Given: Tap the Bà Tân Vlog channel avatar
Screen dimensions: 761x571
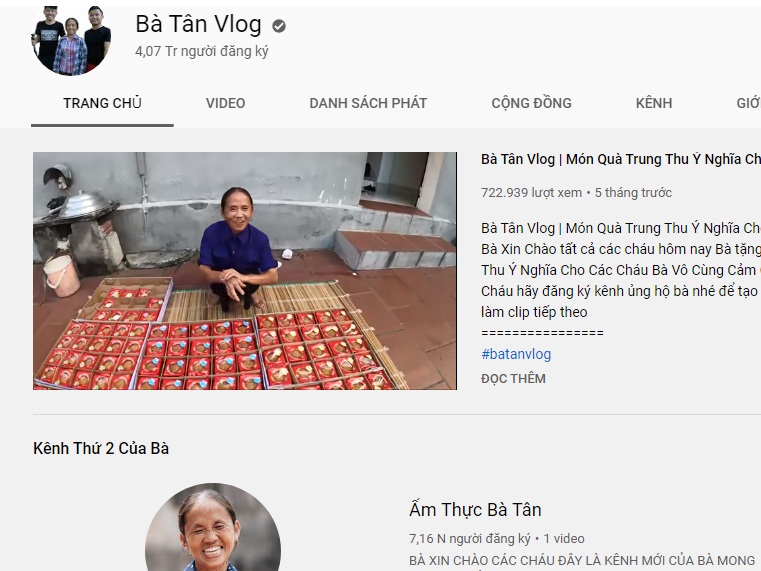Looking at the screenshot, I should (x=71, y=40).
